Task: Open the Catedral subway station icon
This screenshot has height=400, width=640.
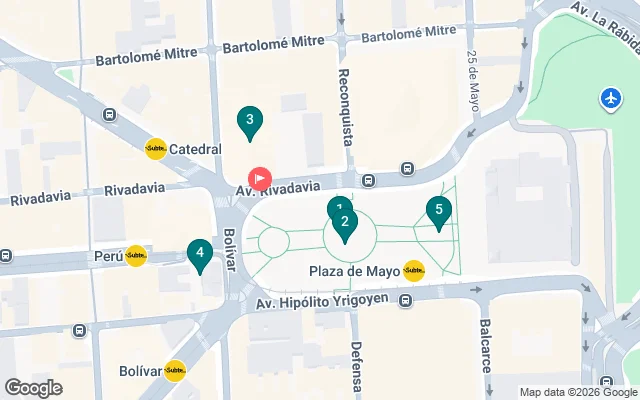Action: pyautogui.click(x=155, y=149)
